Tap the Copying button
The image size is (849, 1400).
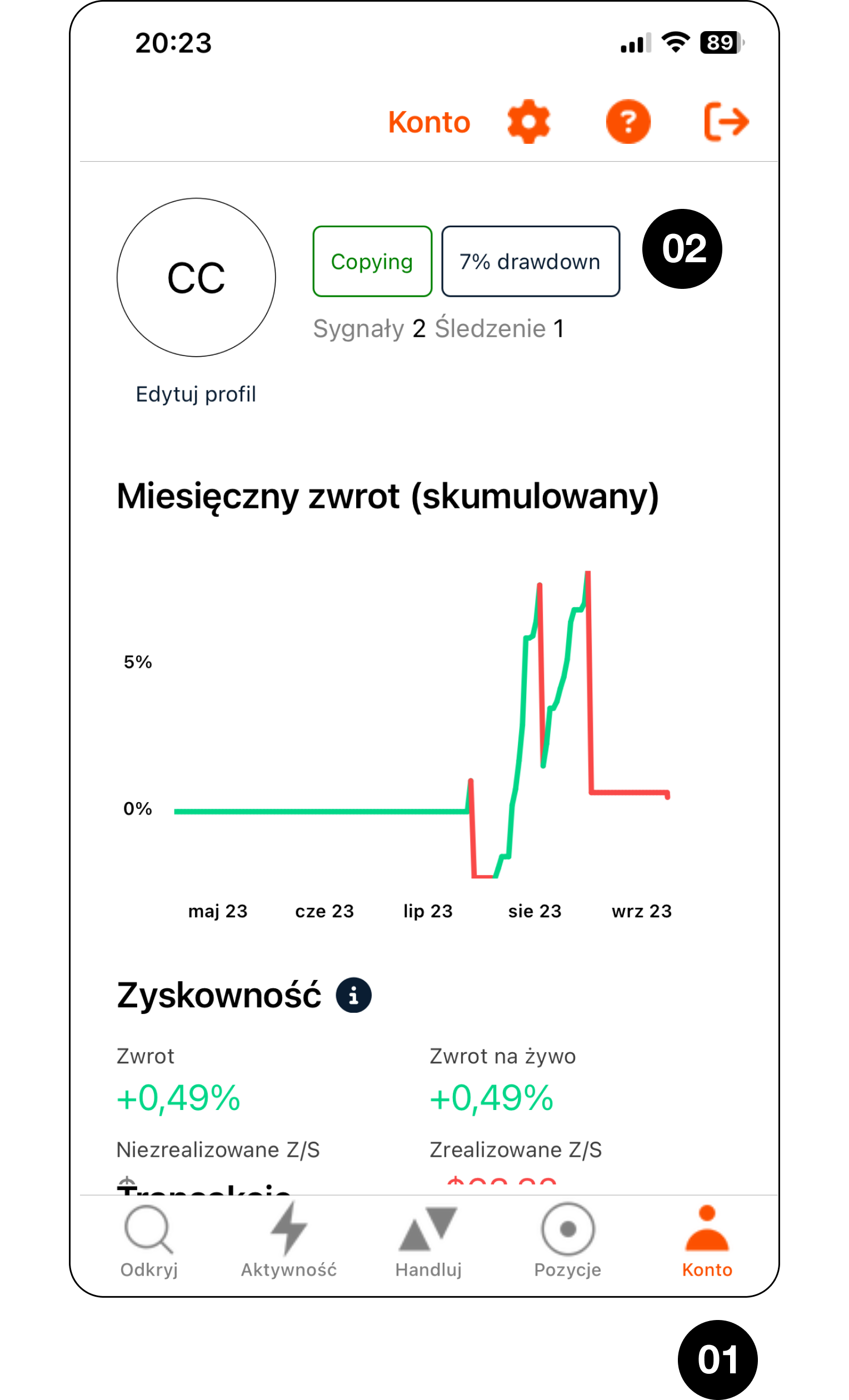pos(372,261)
